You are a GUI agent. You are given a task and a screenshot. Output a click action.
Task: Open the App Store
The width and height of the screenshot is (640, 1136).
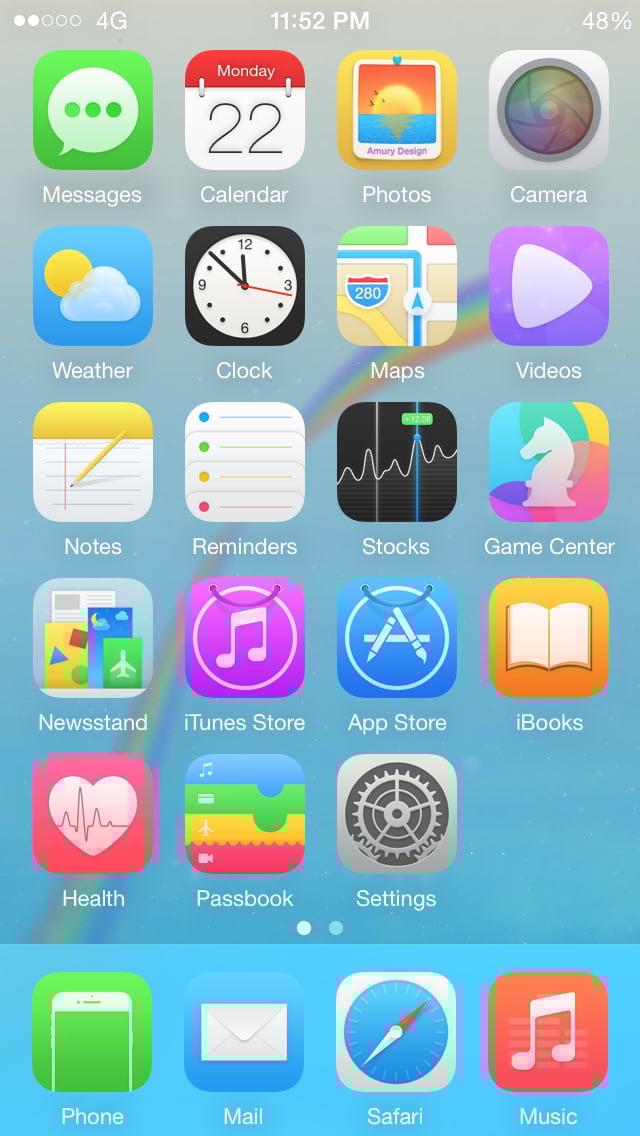click(x=397, y=638)
